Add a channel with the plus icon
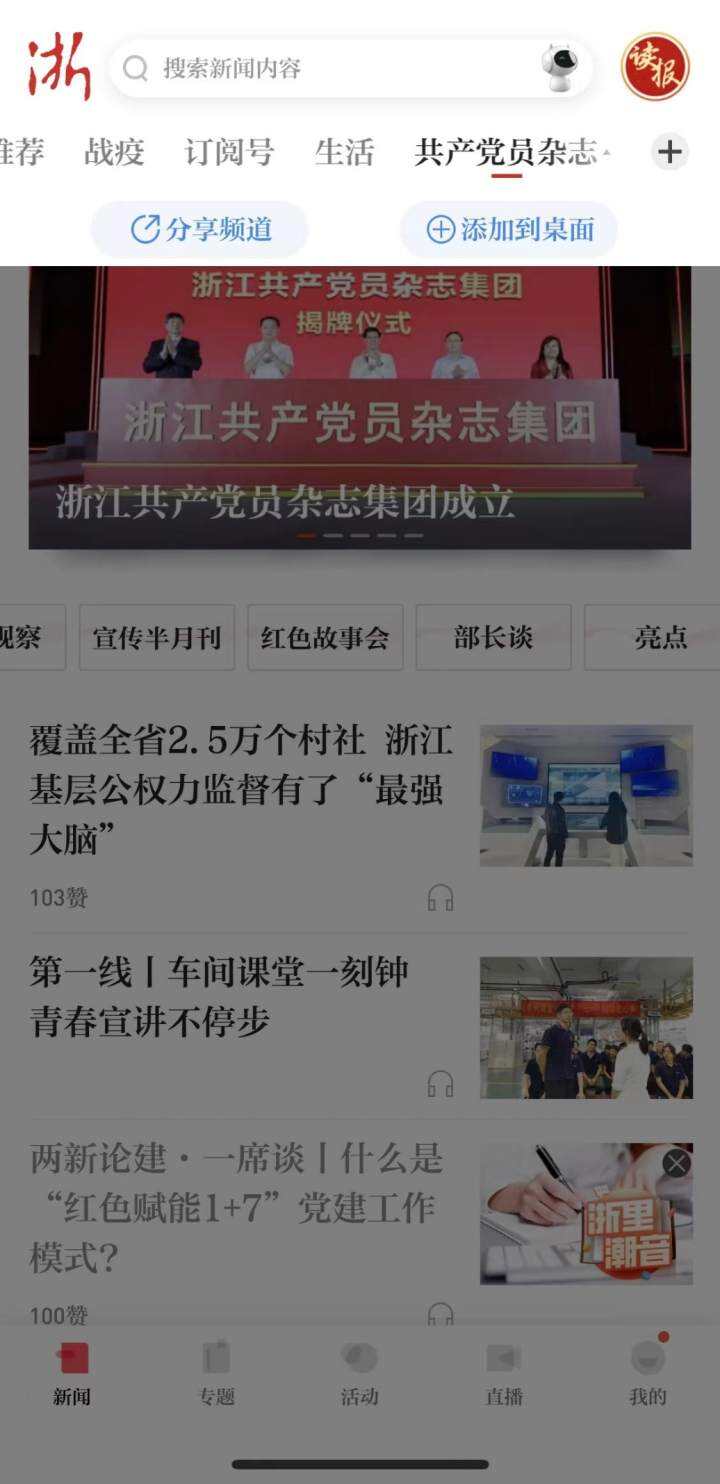720x1484 pixels. (670, 152)
